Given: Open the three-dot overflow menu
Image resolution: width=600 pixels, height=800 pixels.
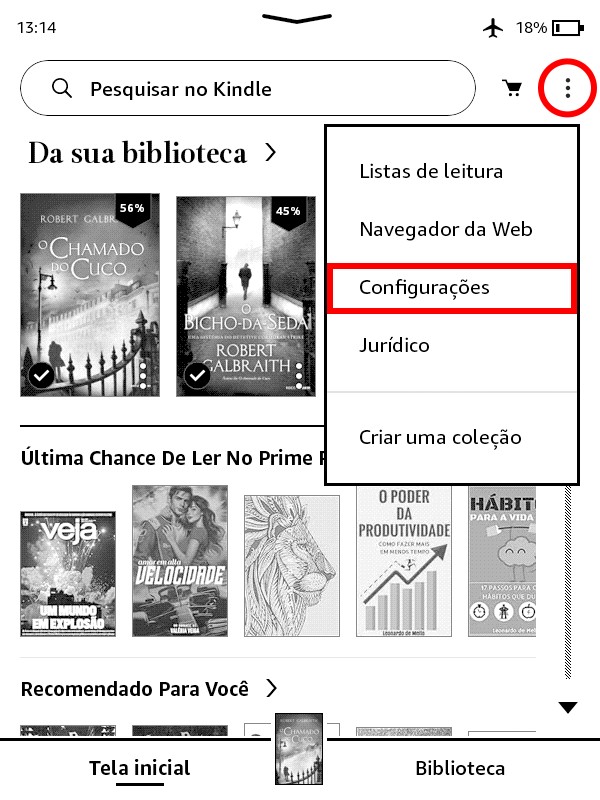Looking at the screenshot, I should coord(567,89).
